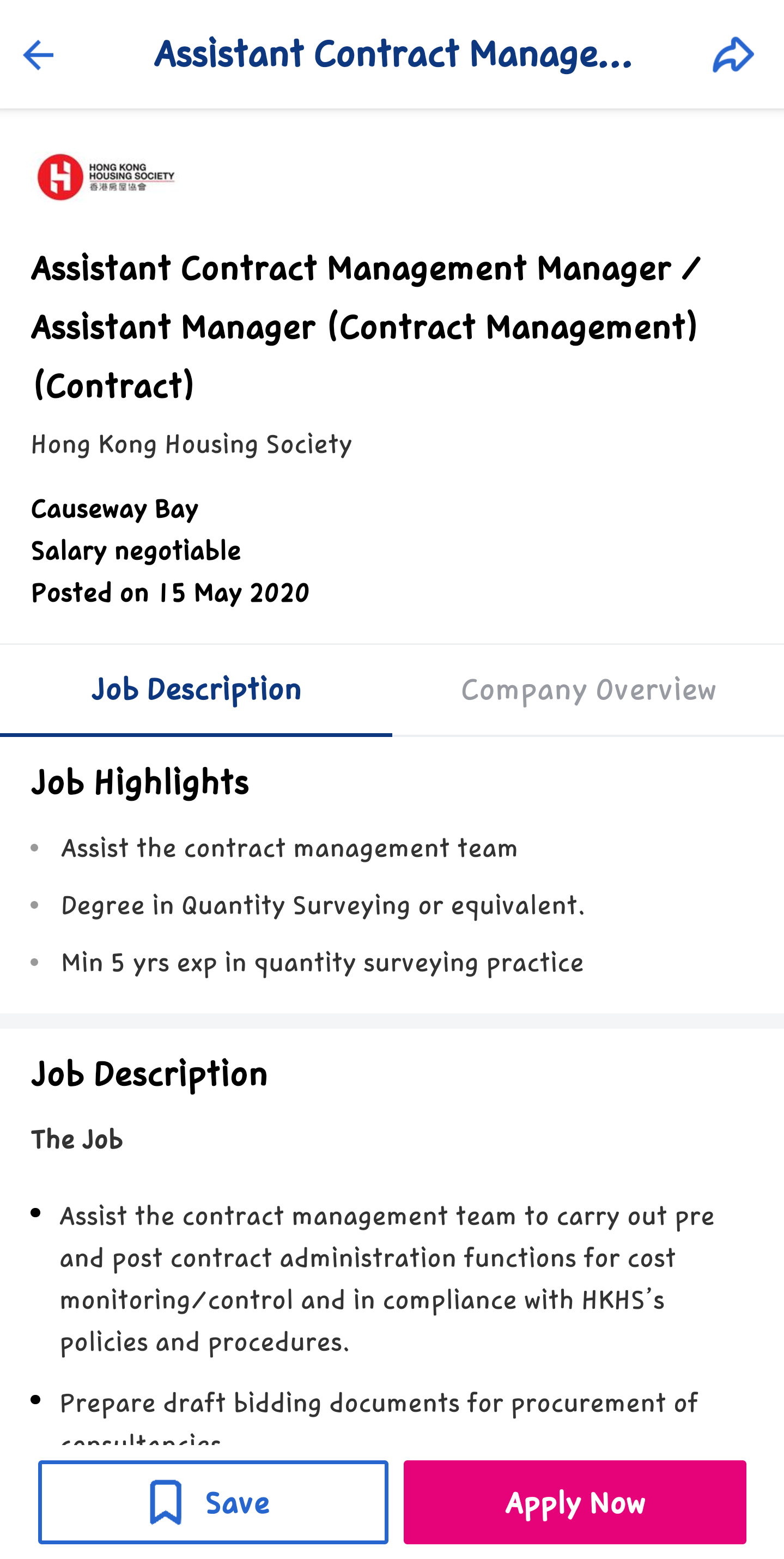The image size is (784, 1559).
Task: Go back using the arrow icon
Action: tap(38, 55)
